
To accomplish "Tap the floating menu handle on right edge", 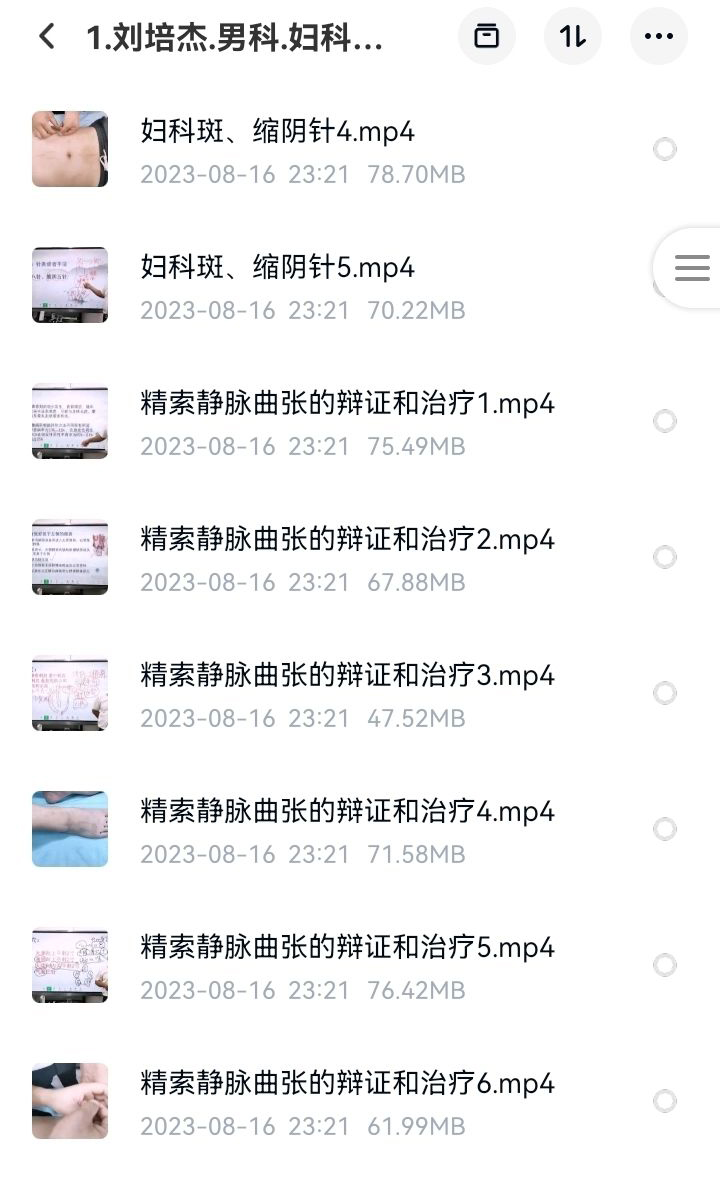I will (x=694, y=269).
